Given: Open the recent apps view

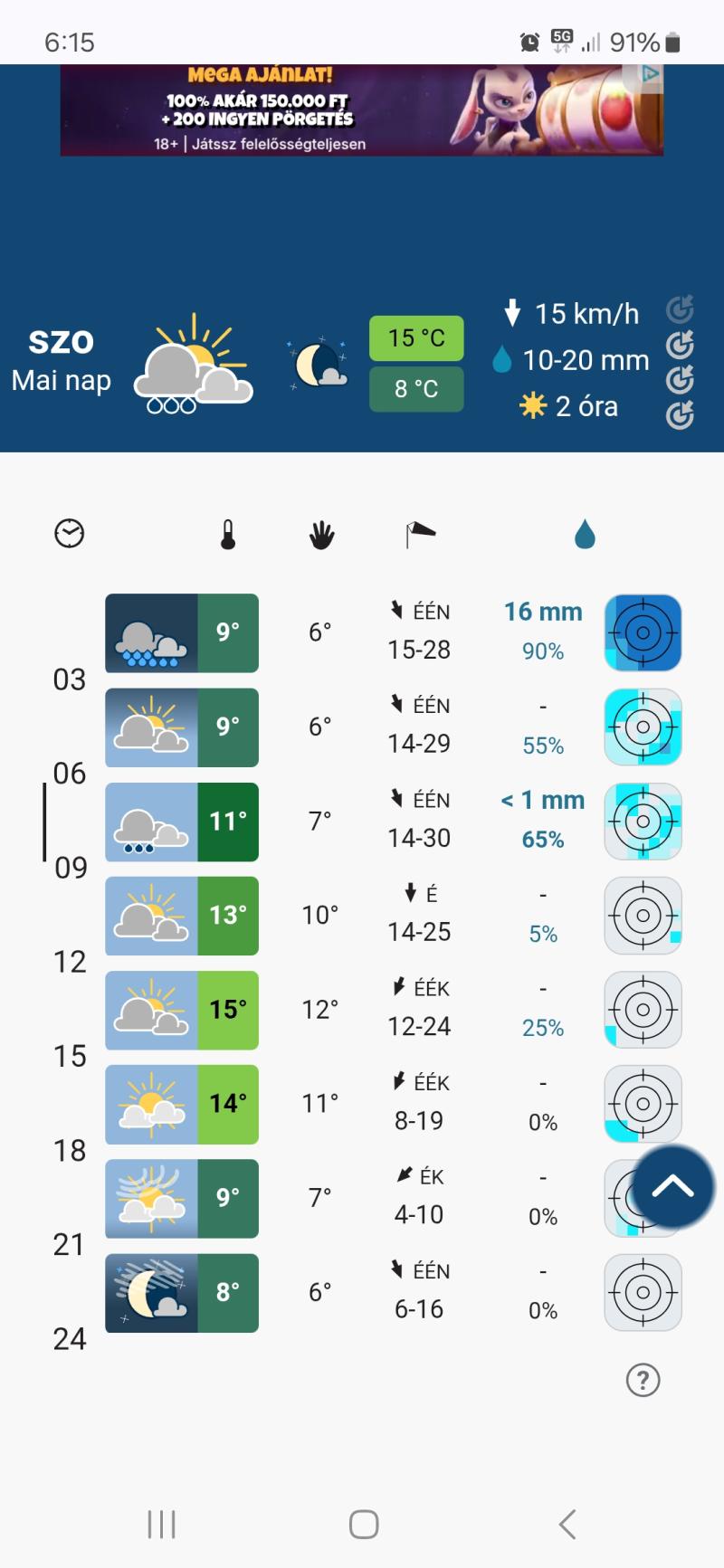Looking at the screenshot, I should click(161, 1525).
